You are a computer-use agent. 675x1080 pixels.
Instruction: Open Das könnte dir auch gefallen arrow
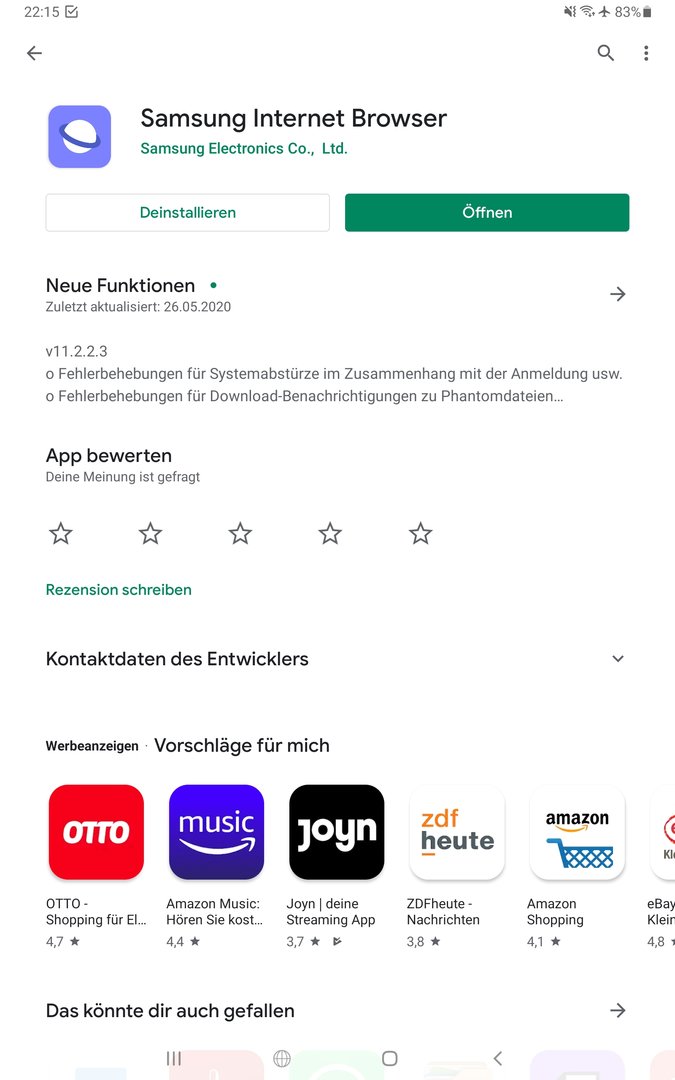(618, 1010)
